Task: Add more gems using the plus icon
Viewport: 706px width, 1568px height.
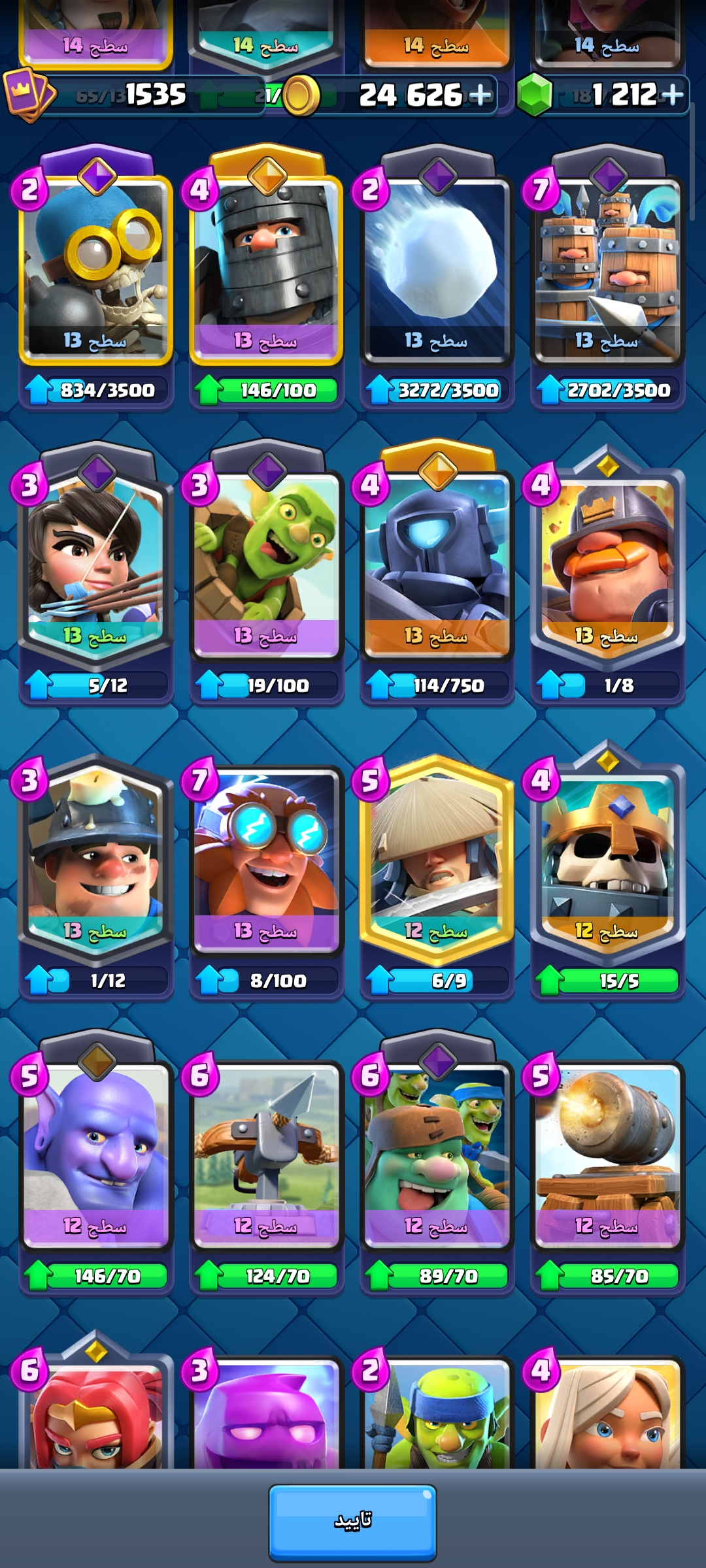Action: pyautogui.click(x=672, y=95)
